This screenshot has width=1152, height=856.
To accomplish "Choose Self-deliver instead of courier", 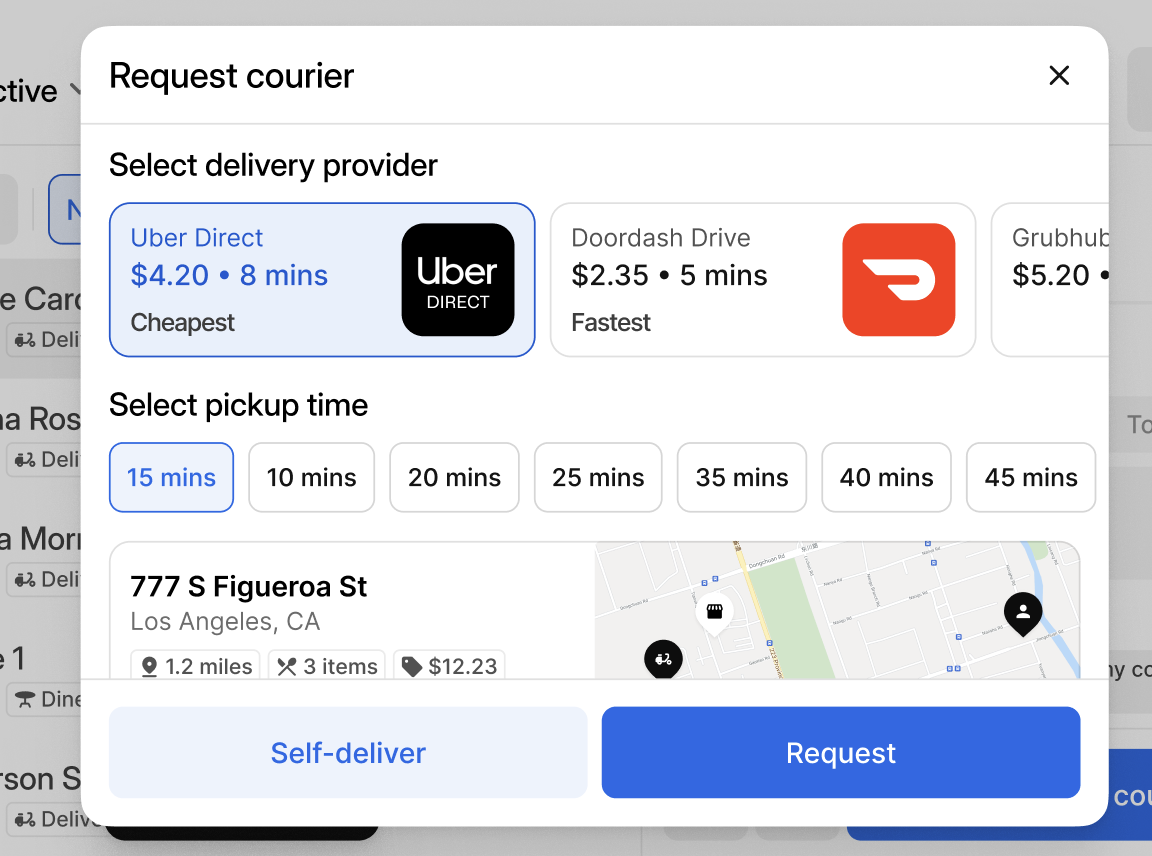I will (x=348, y=753).
